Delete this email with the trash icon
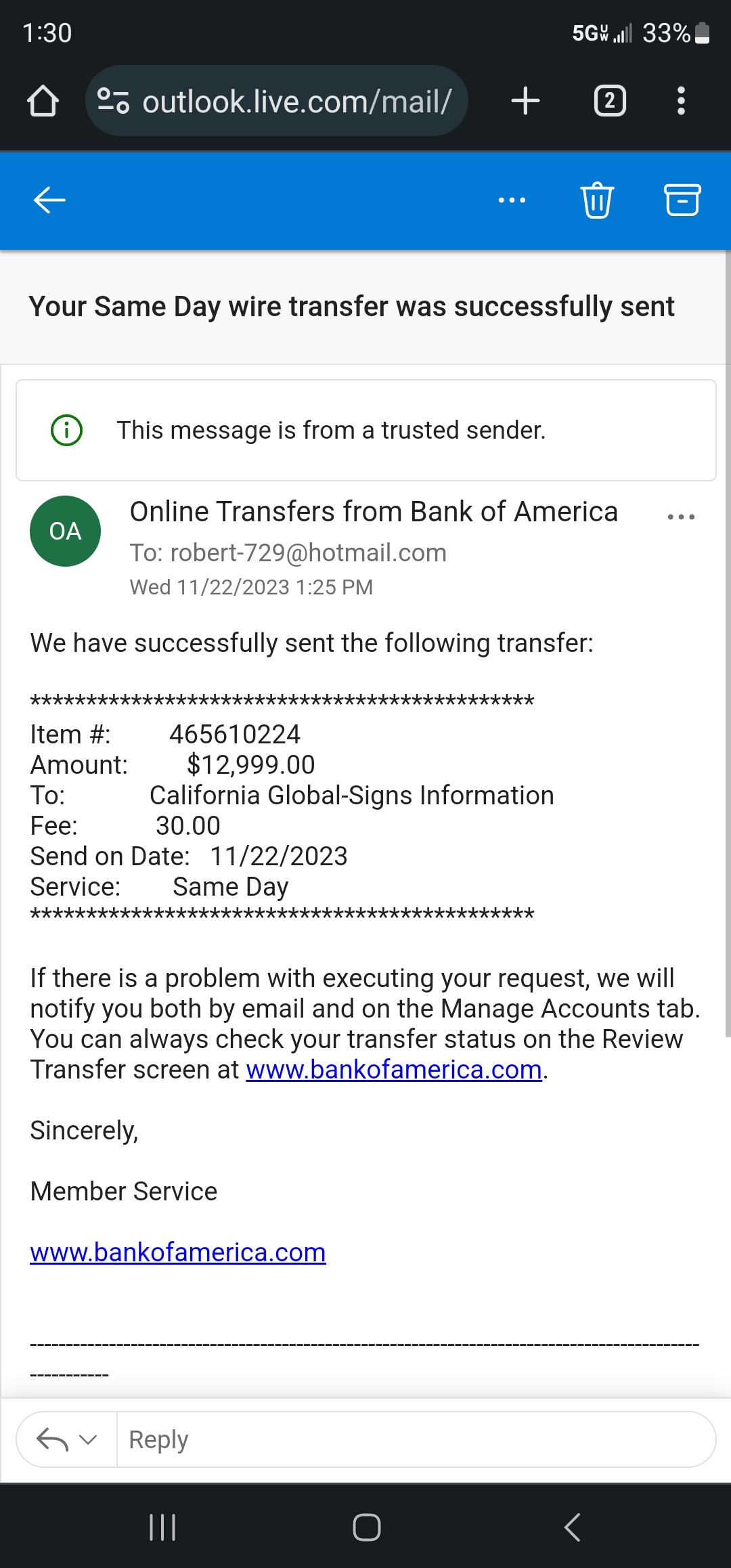Image resolution: width=731 pixels, height=1568 pixels. click(597, 200)
